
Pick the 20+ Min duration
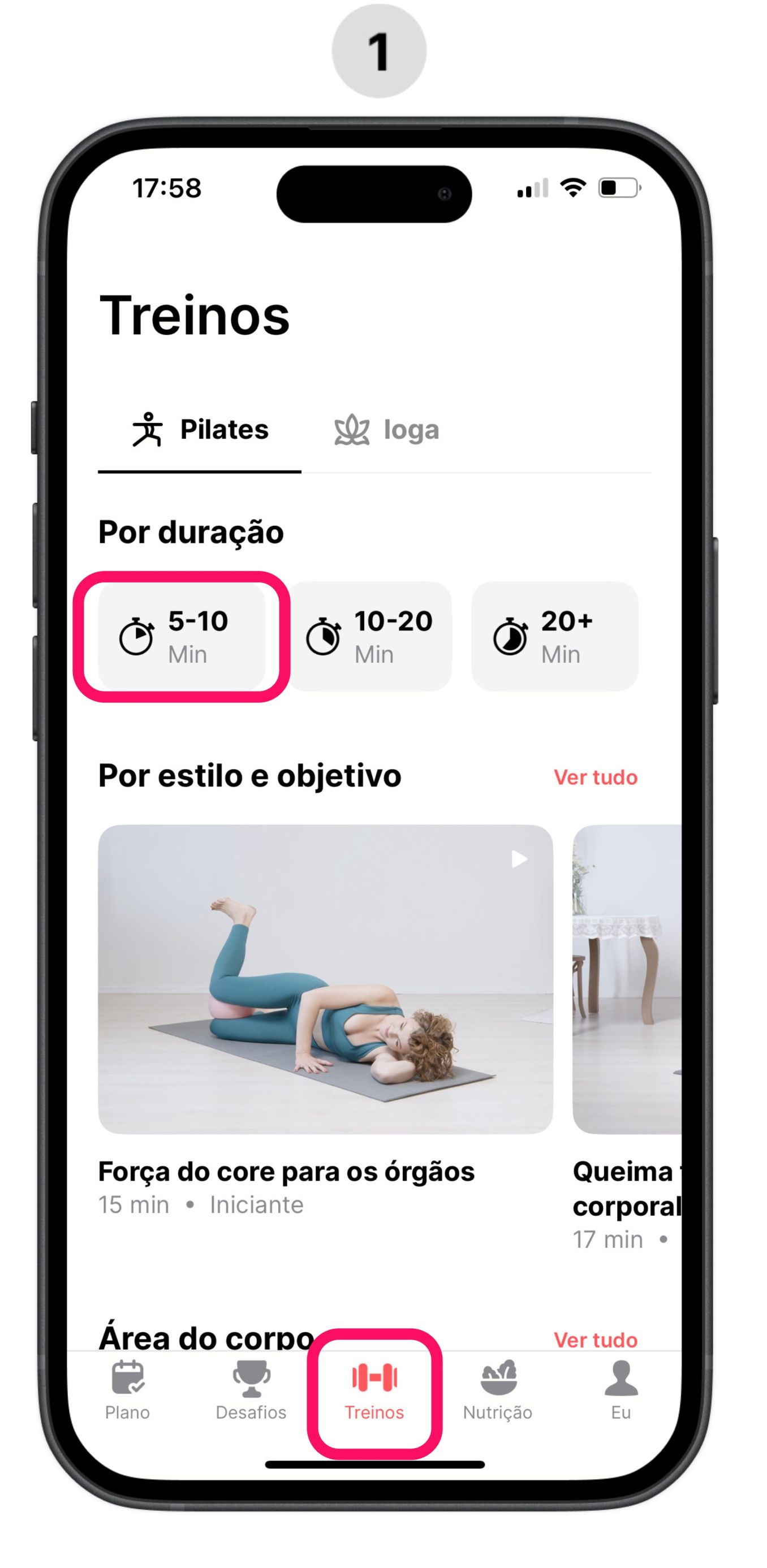tap(554, 637)
